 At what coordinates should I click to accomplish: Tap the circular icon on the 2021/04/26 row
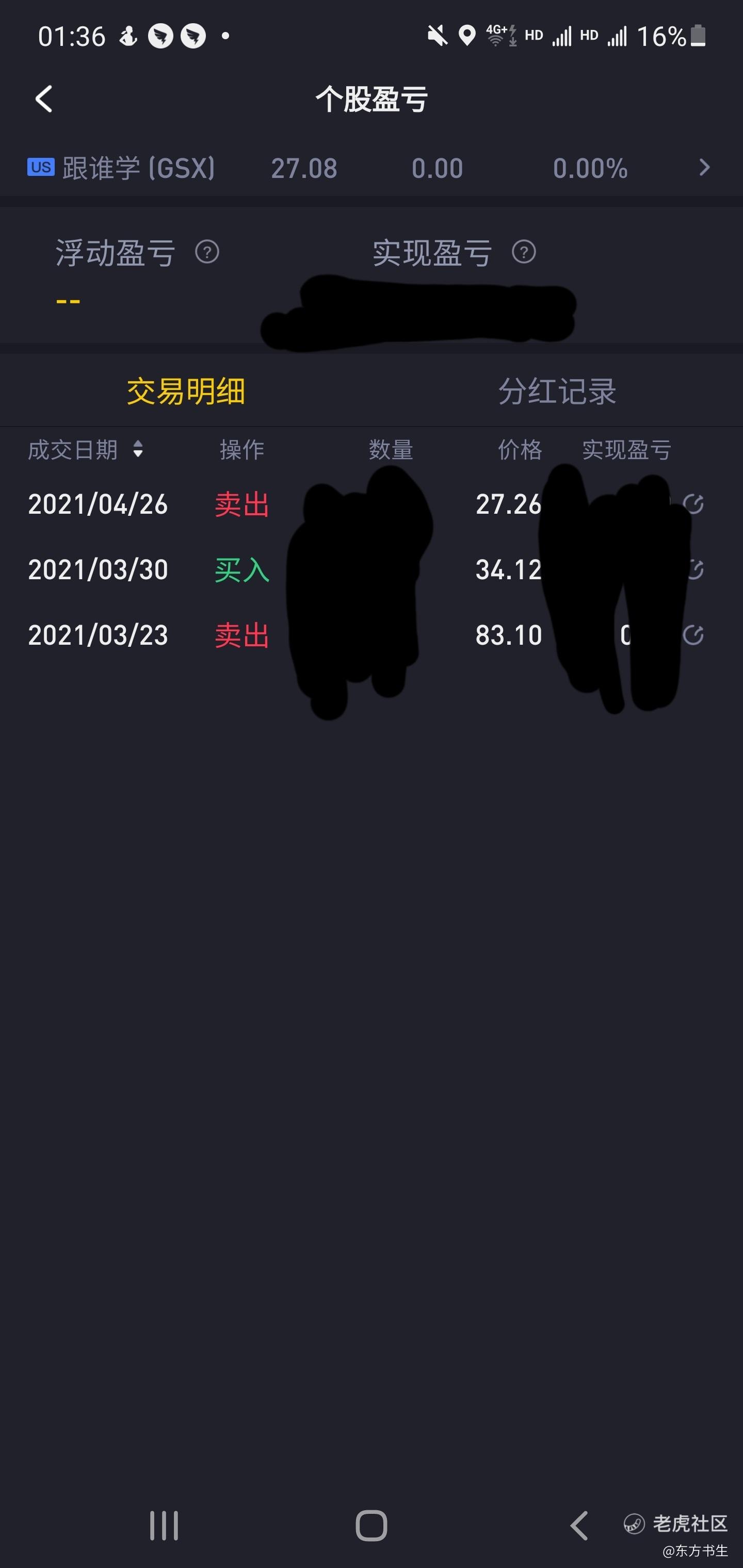pos(693,504)
